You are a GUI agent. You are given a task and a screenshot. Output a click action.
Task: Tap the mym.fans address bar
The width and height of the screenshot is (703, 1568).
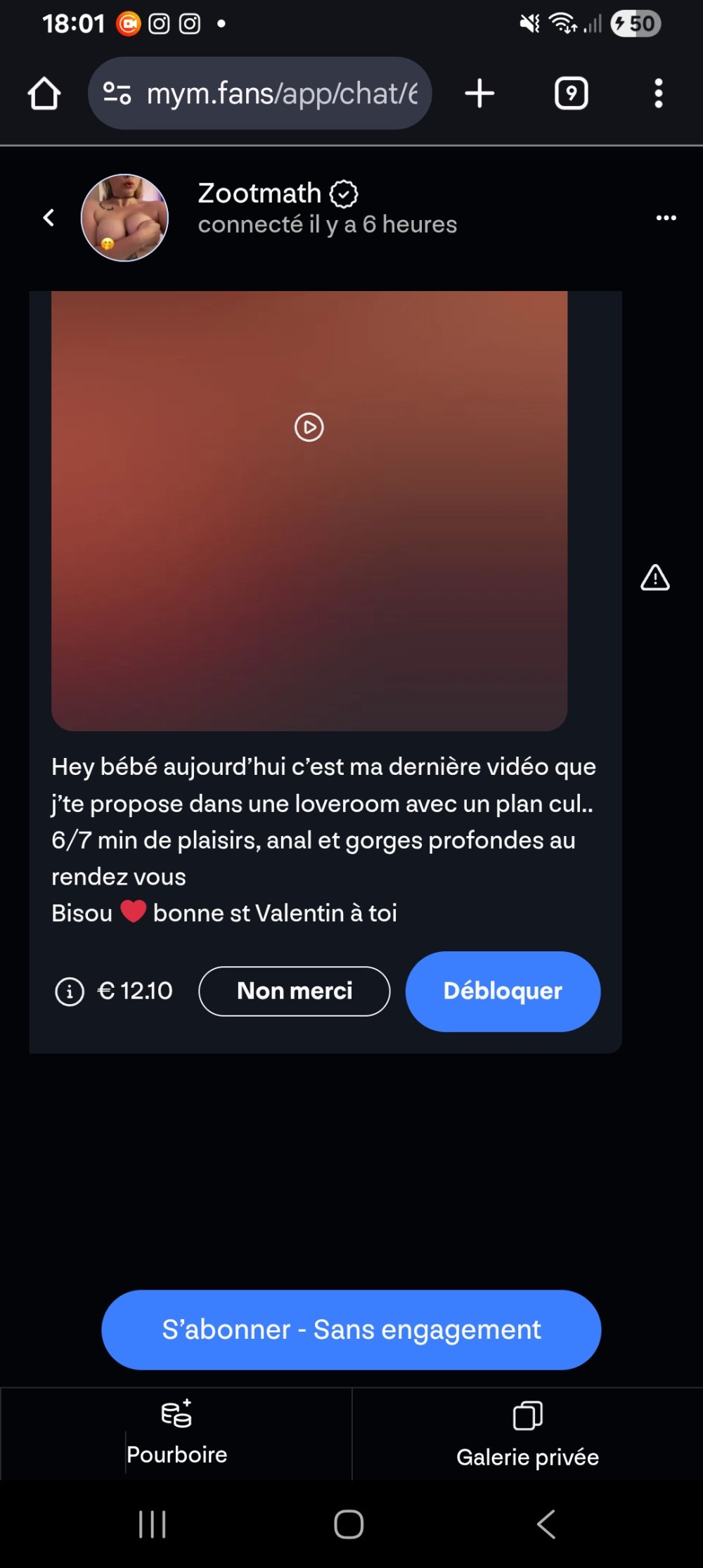click(x=281, y=94)
